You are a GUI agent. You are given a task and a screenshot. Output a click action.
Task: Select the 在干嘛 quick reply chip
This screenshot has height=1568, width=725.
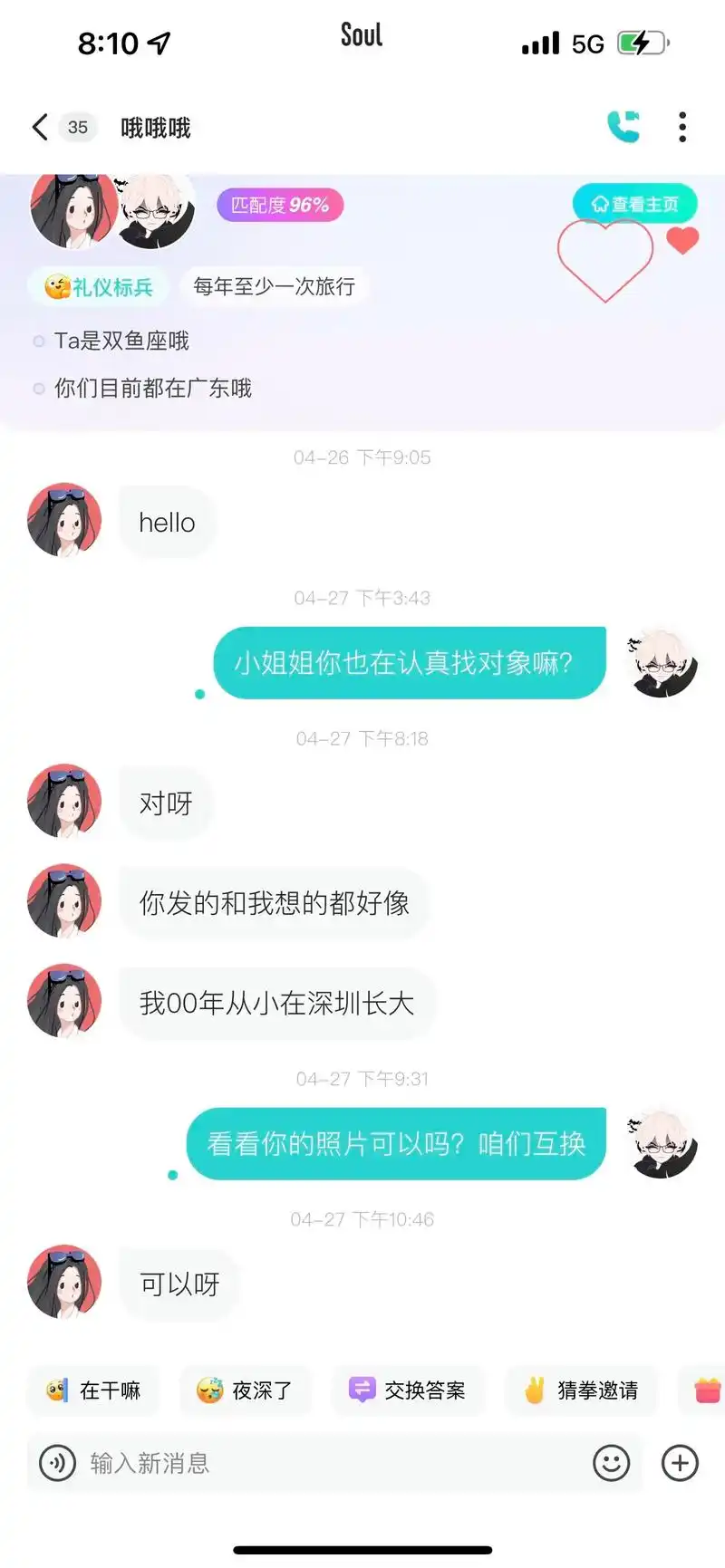click(x=93, y=1390)
